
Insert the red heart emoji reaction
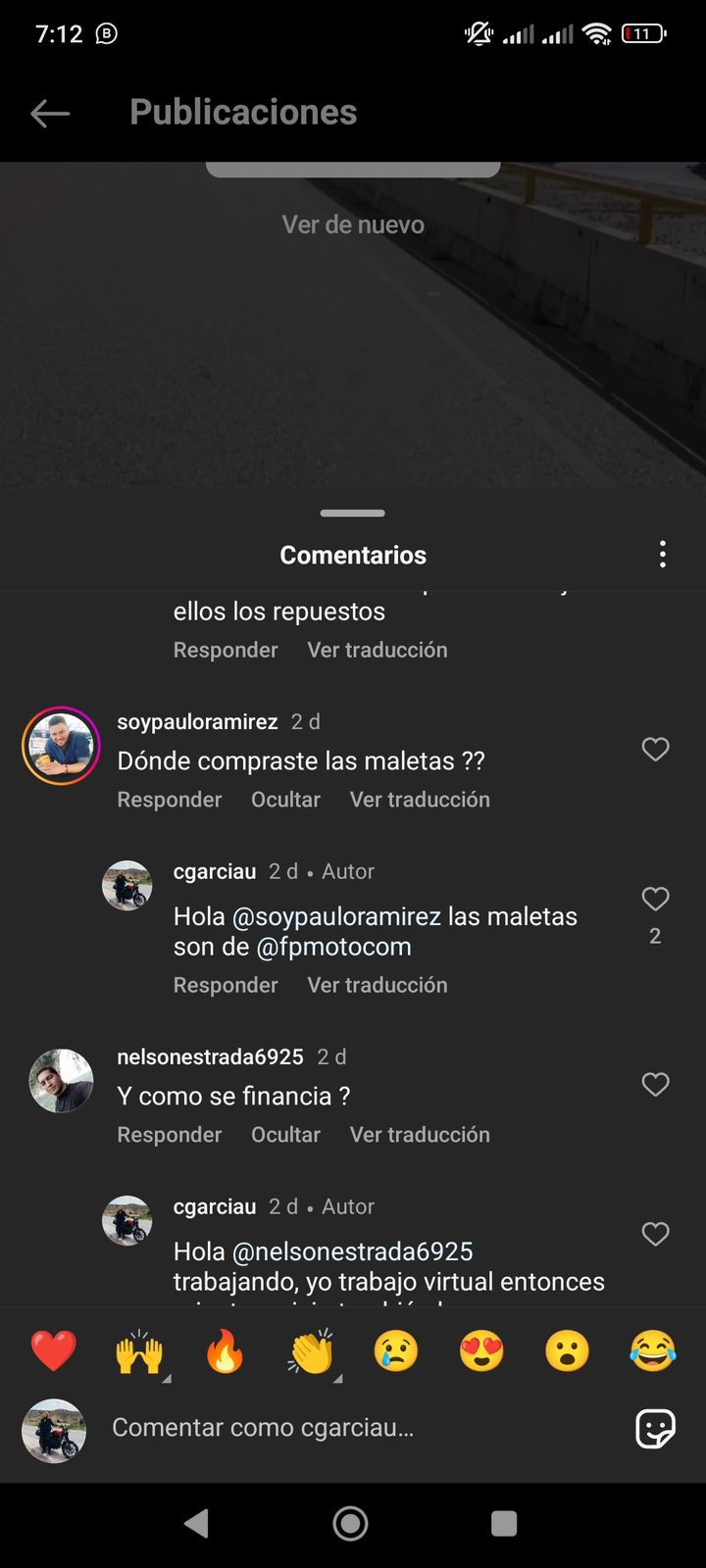pyautogui.click(x=53, y=1351)
